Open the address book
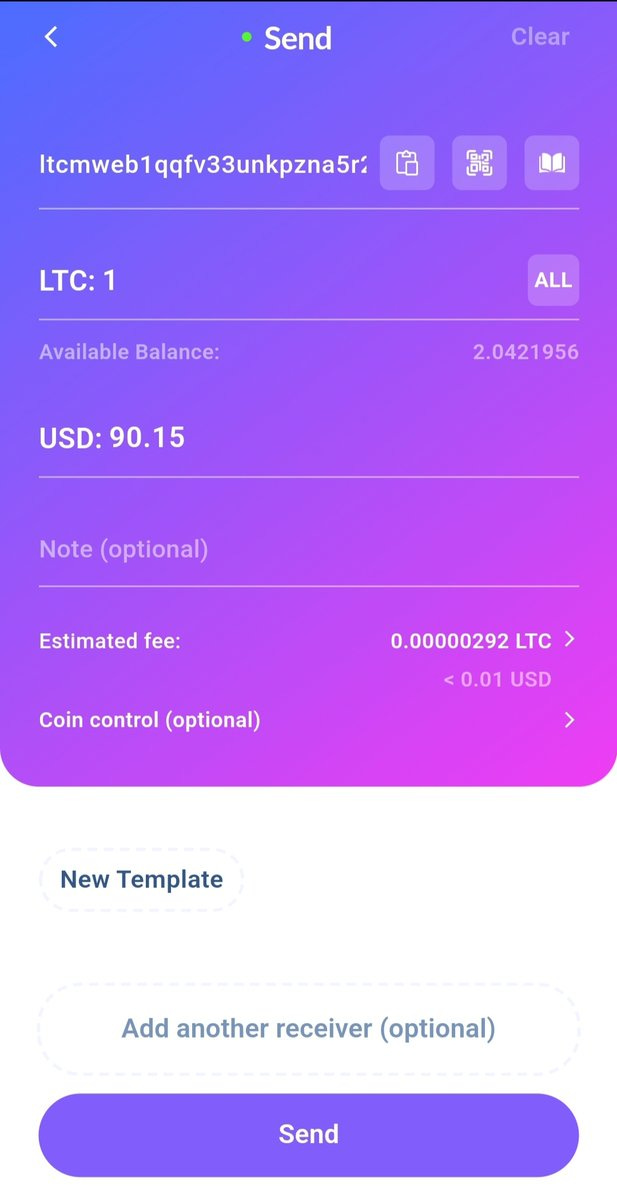Viewport: 617px width, 1200px height. [552, 163]
